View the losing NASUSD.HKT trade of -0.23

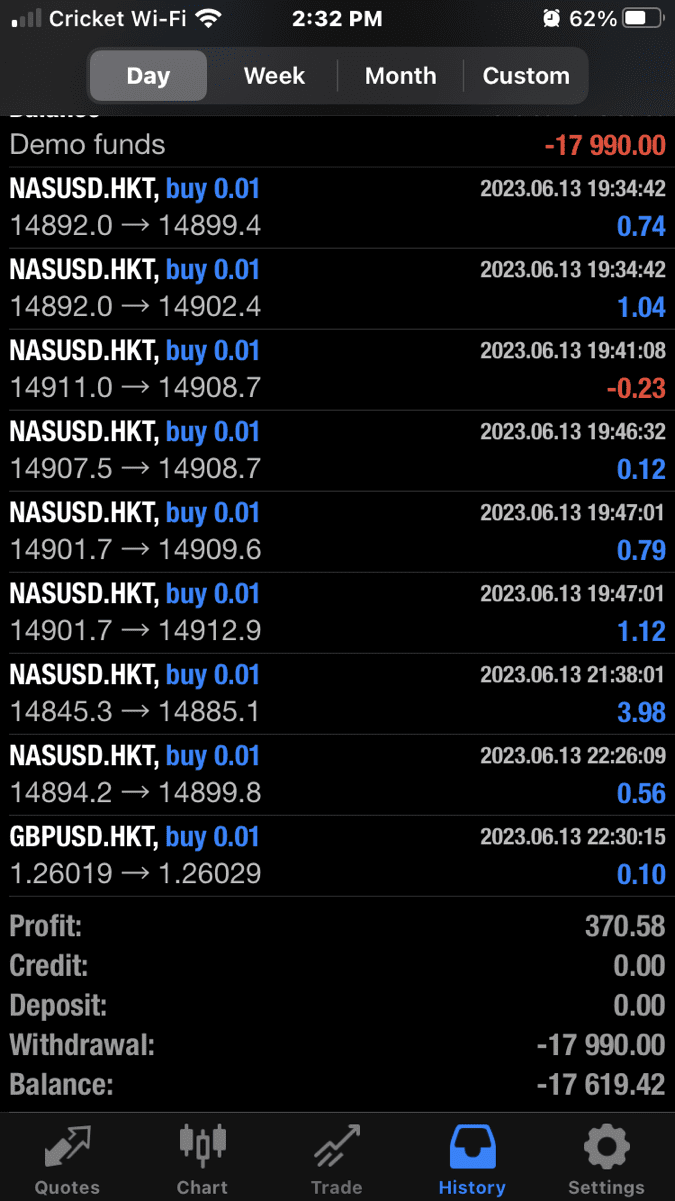[x=337, y=369]
